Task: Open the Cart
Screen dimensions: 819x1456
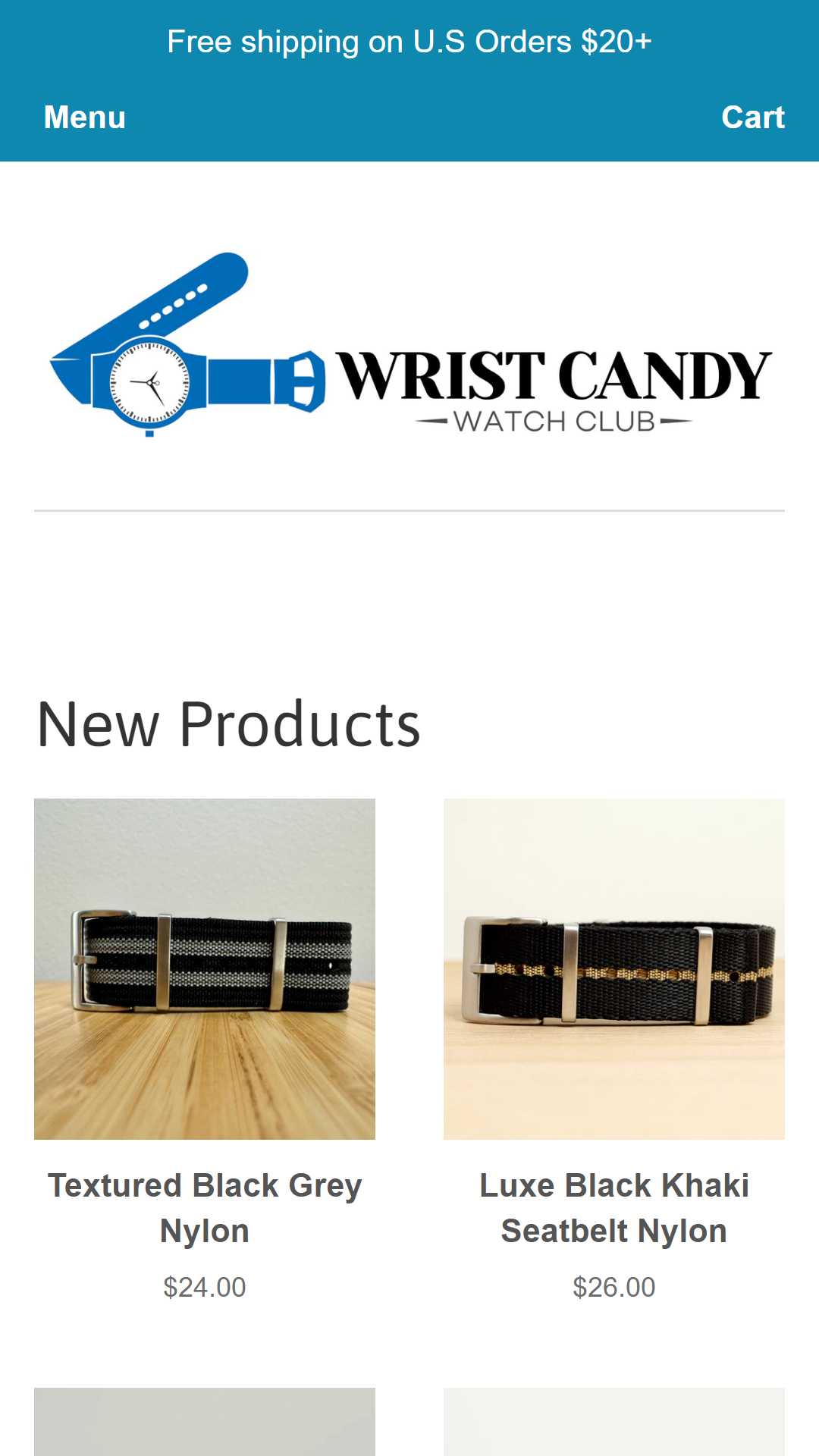Action: click(752, 118)
